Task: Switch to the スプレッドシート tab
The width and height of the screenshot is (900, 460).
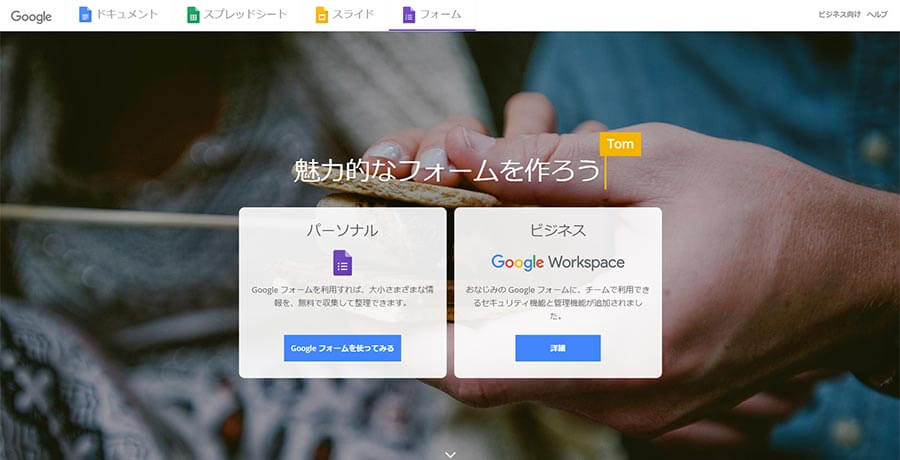Action: (x=237, y=15)
